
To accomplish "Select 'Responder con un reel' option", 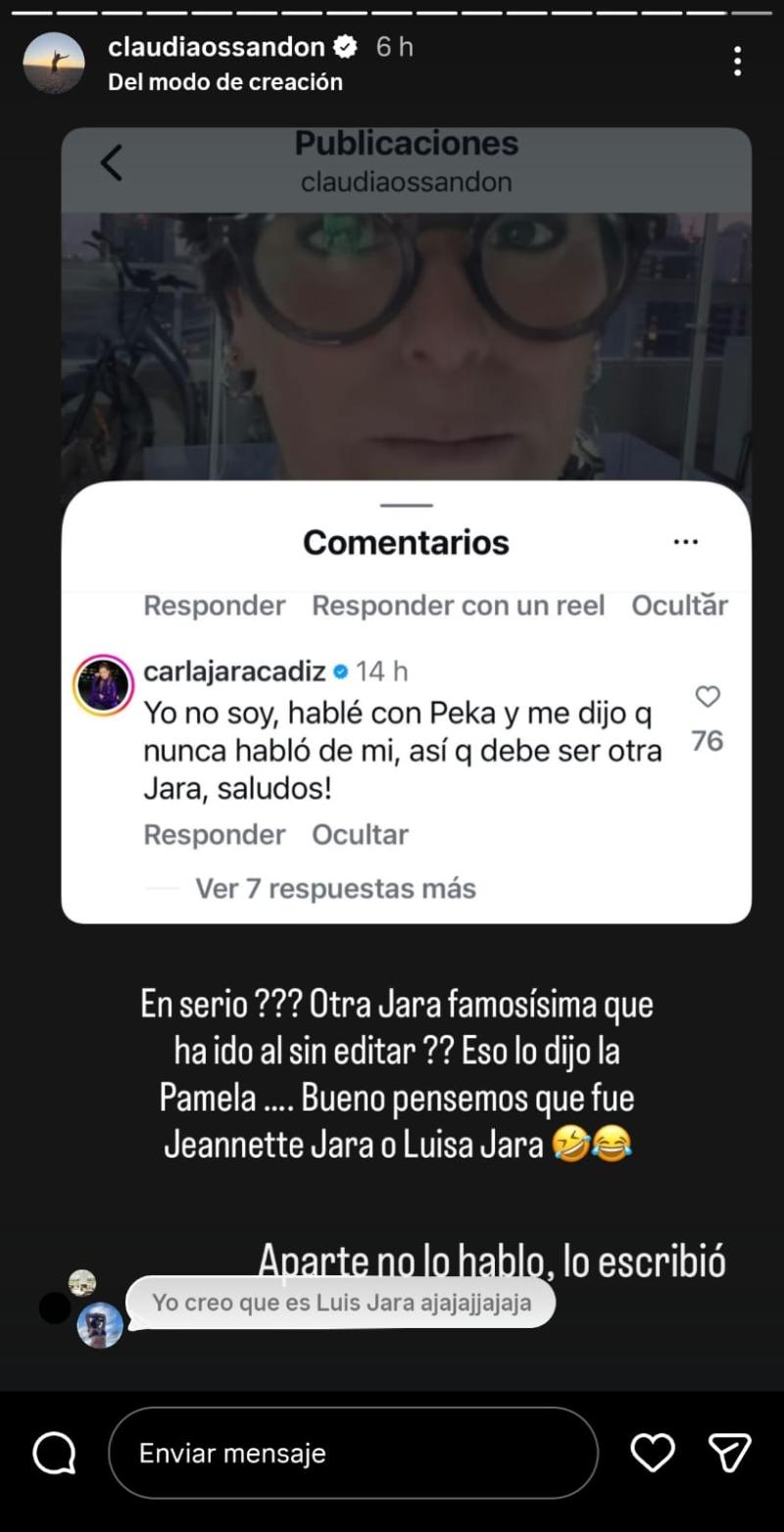I will (x=457, y=605).
